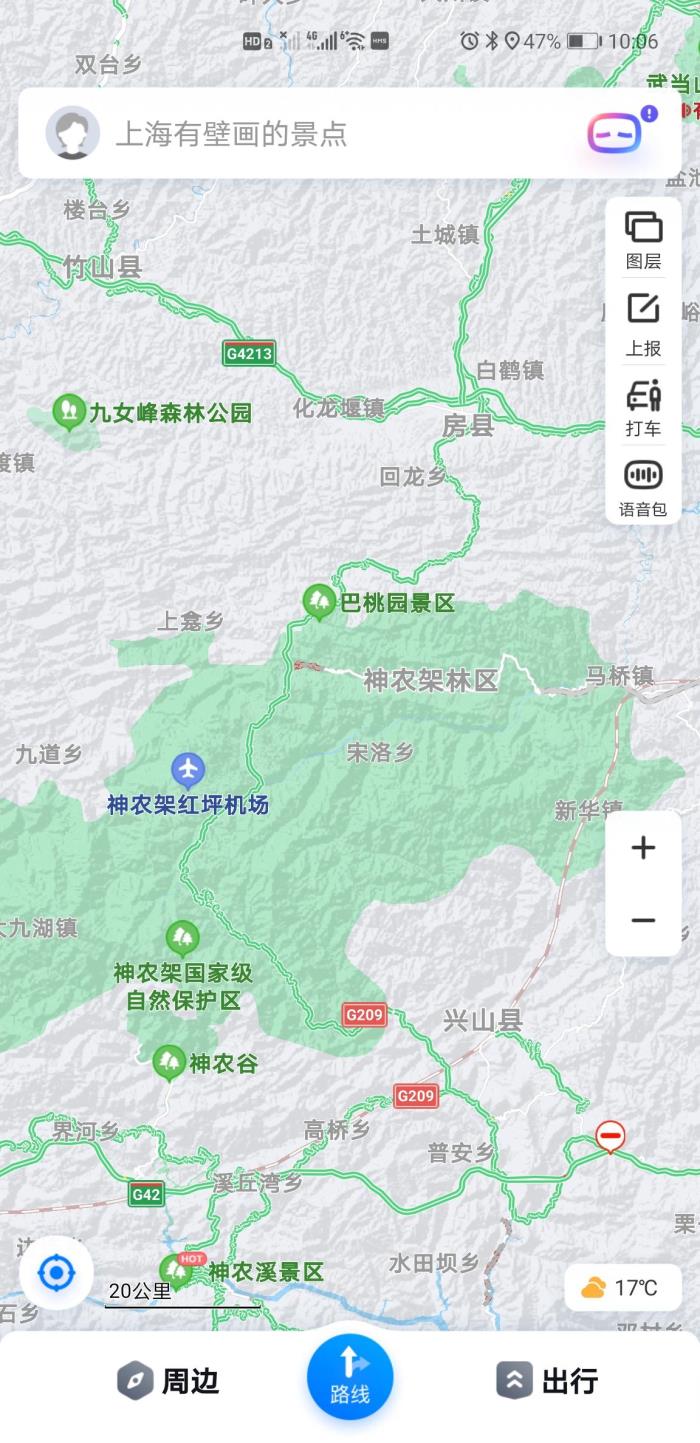This screenshot has height=1443, width=700.
Task: Select the 九女峰森林公园 marker
Action: [69, 410]
